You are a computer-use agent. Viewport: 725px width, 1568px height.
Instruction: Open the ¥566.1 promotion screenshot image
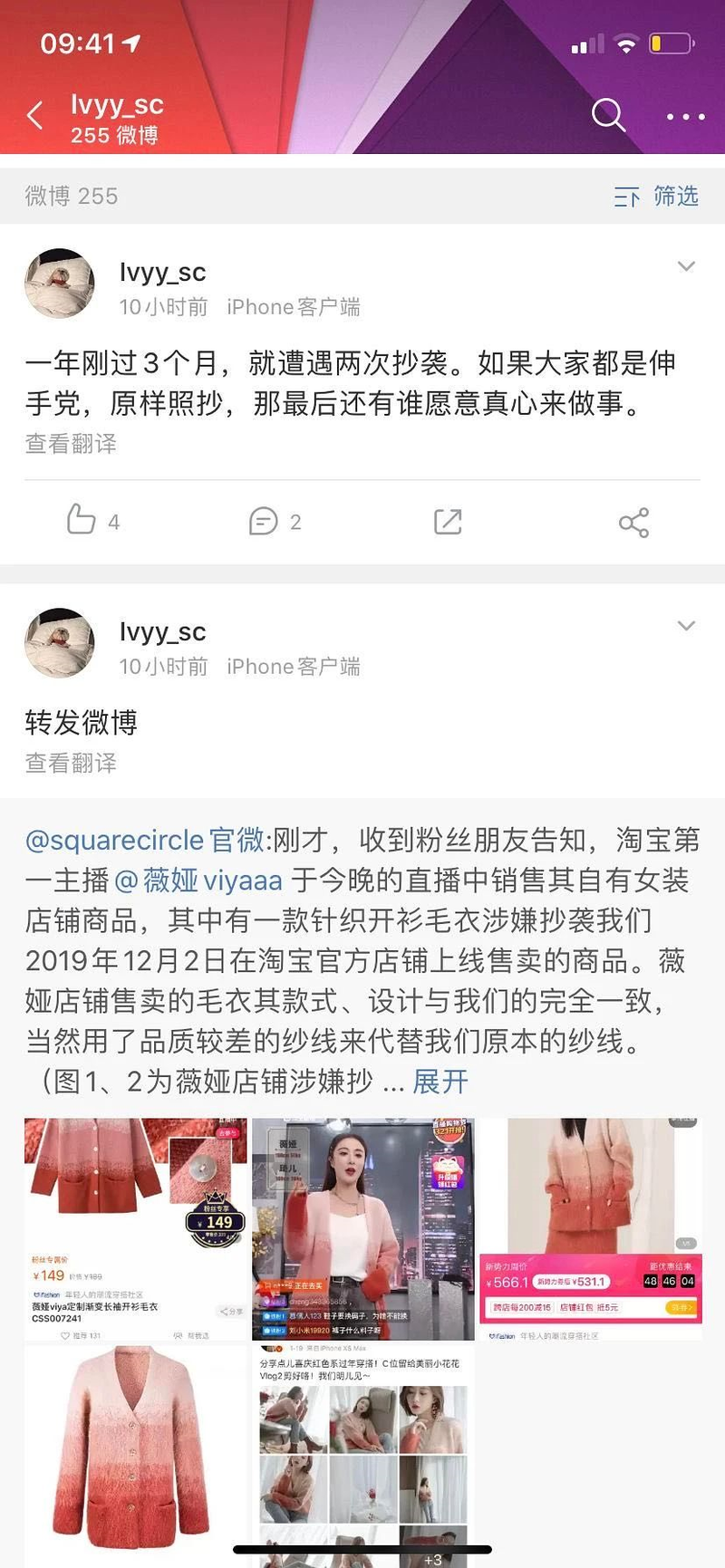pos(590,1222)
